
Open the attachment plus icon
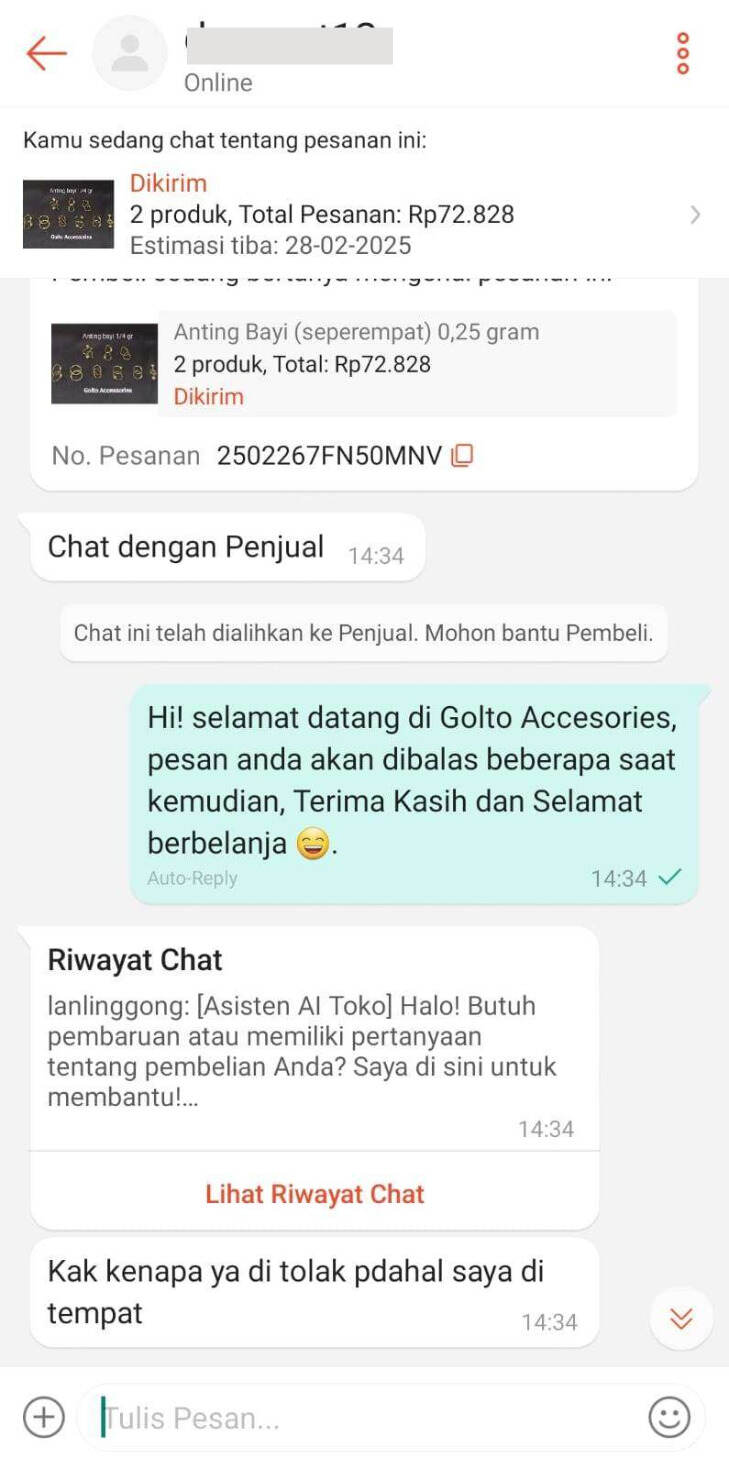pos(42,1417)
